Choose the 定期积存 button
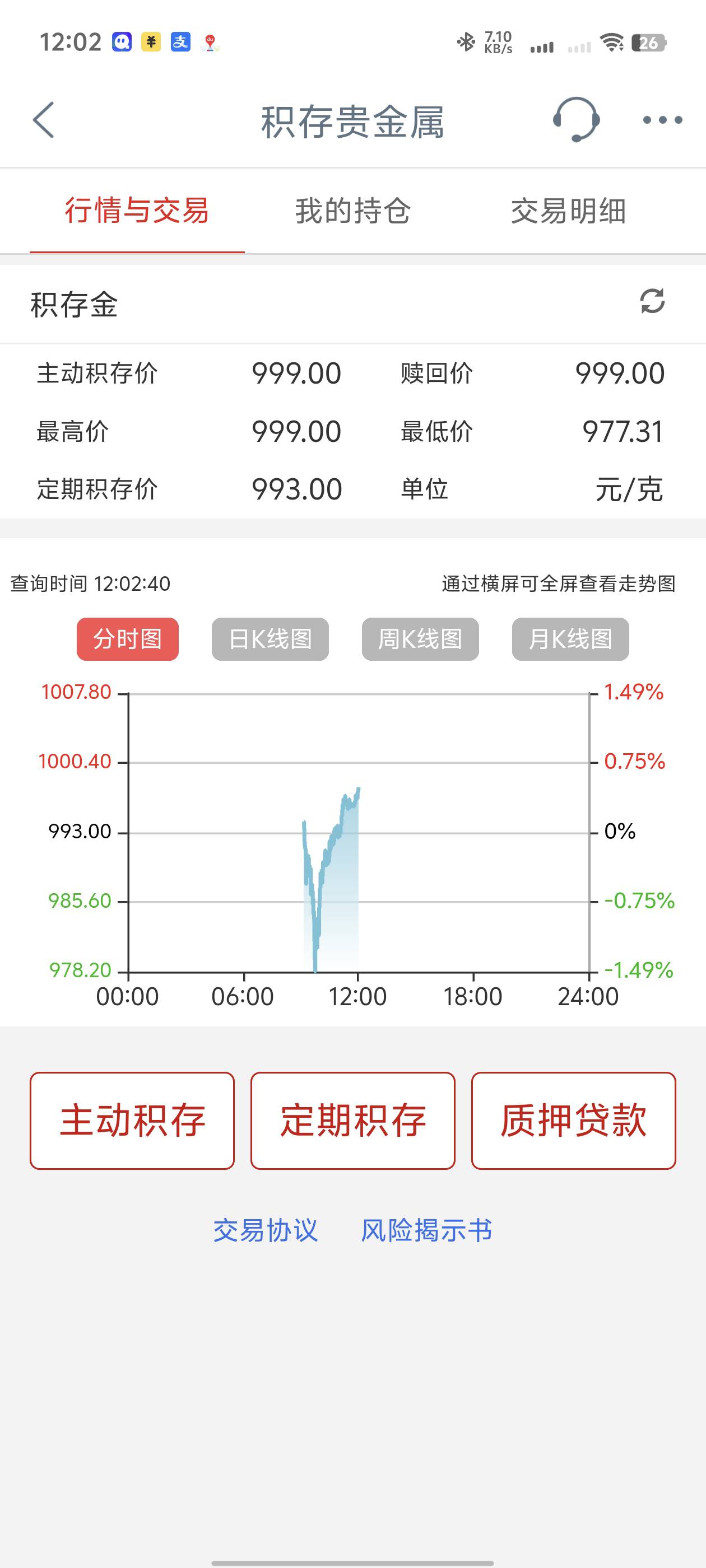This screenshot has width=706, height=1568. (352, 1121)
